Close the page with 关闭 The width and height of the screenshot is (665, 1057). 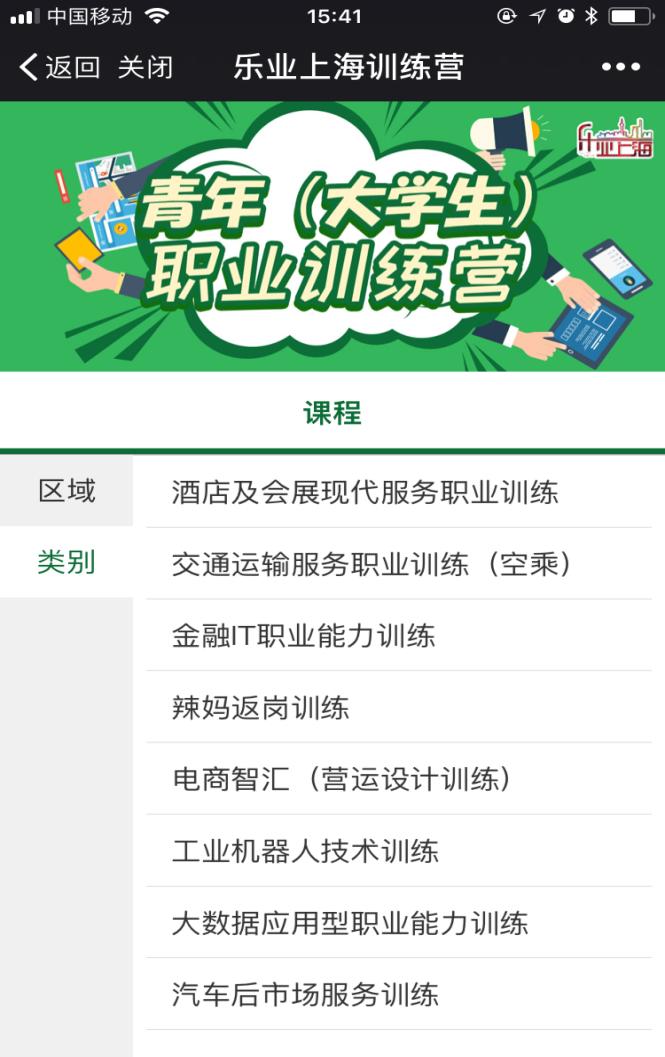[x=145, y=67]
